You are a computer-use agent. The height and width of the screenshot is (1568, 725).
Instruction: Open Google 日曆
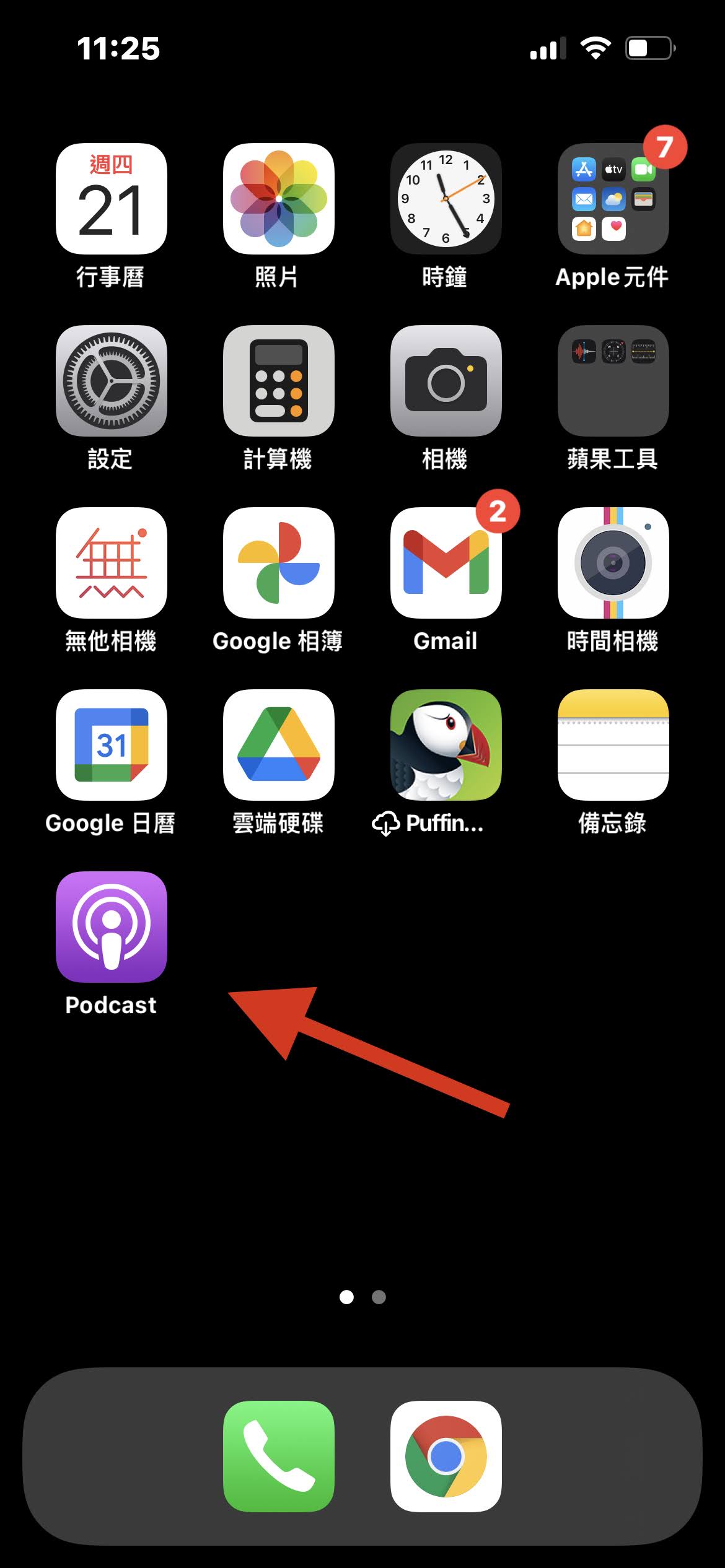(x=112, y=745)
